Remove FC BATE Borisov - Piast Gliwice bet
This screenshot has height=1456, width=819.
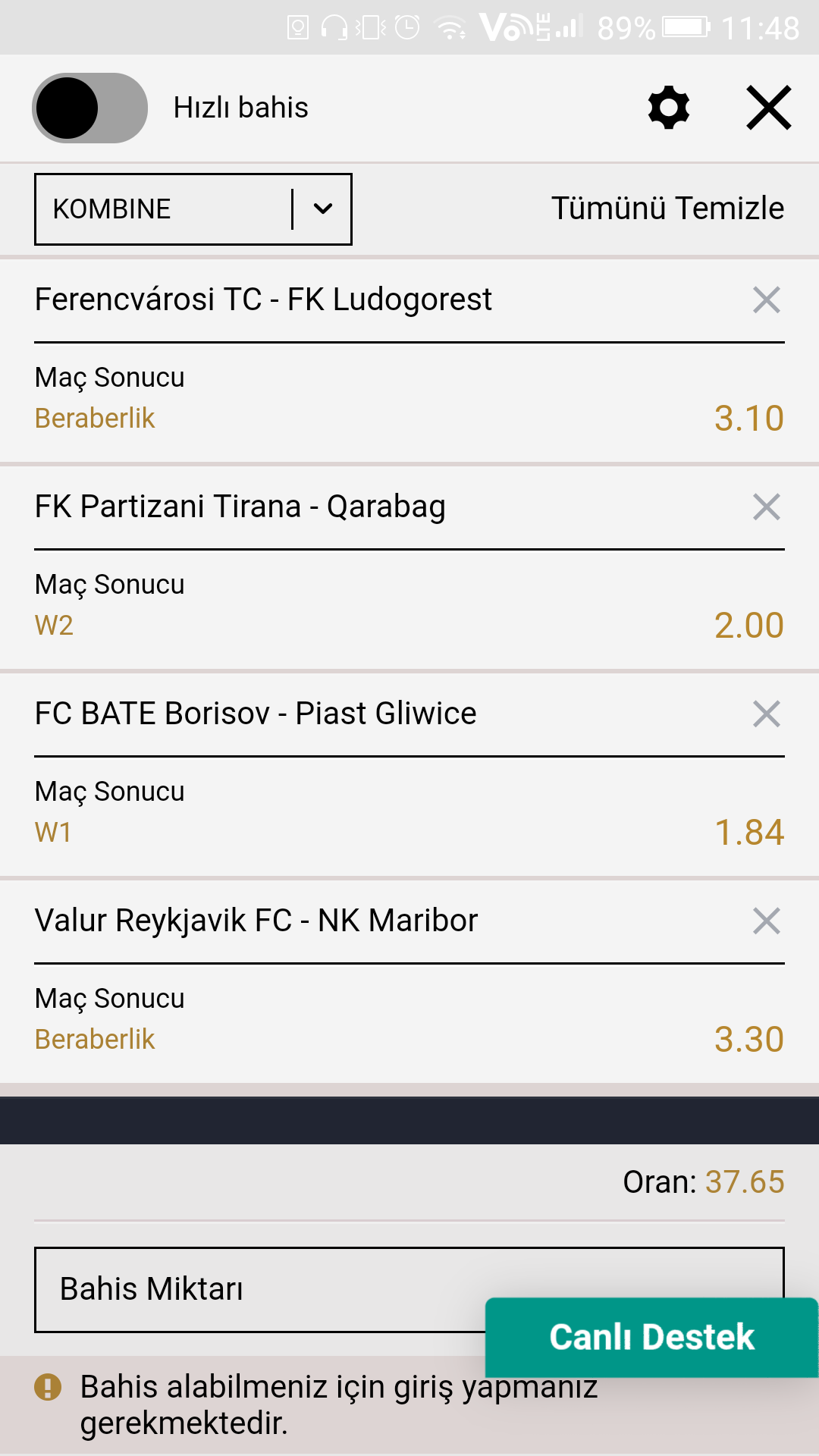pyautogui.click(x=767, y=714)
